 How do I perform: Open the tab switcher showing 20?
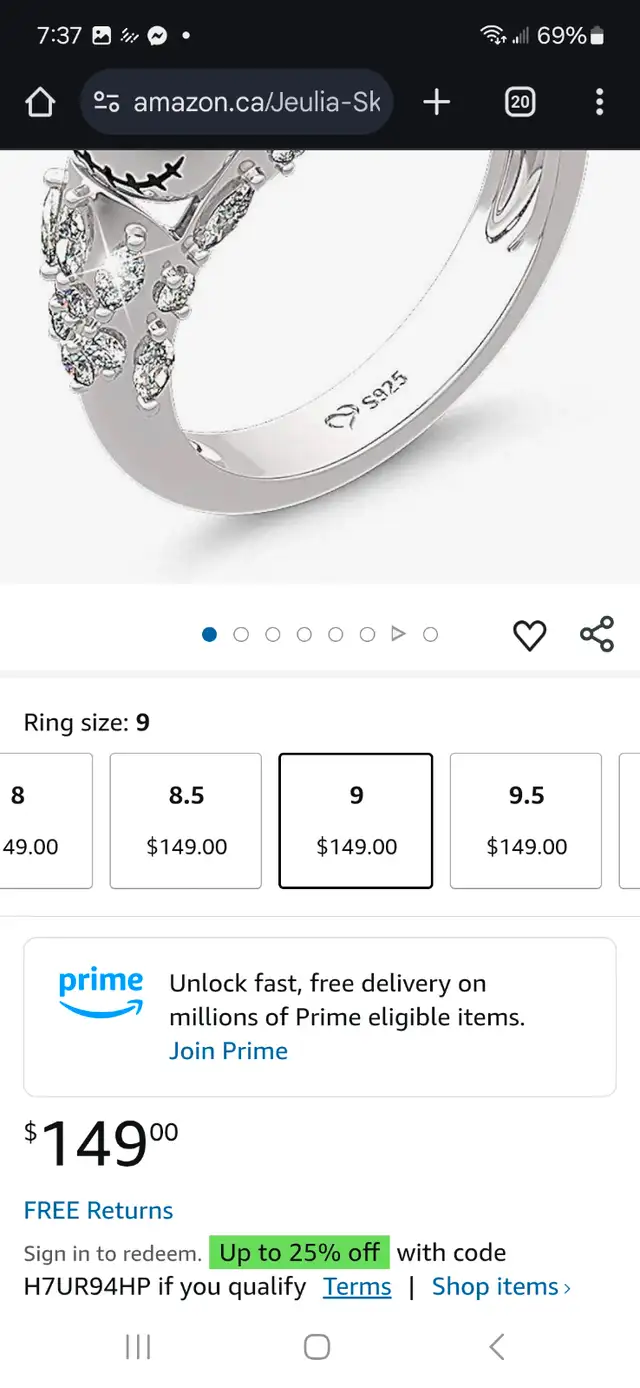(520, 101)
